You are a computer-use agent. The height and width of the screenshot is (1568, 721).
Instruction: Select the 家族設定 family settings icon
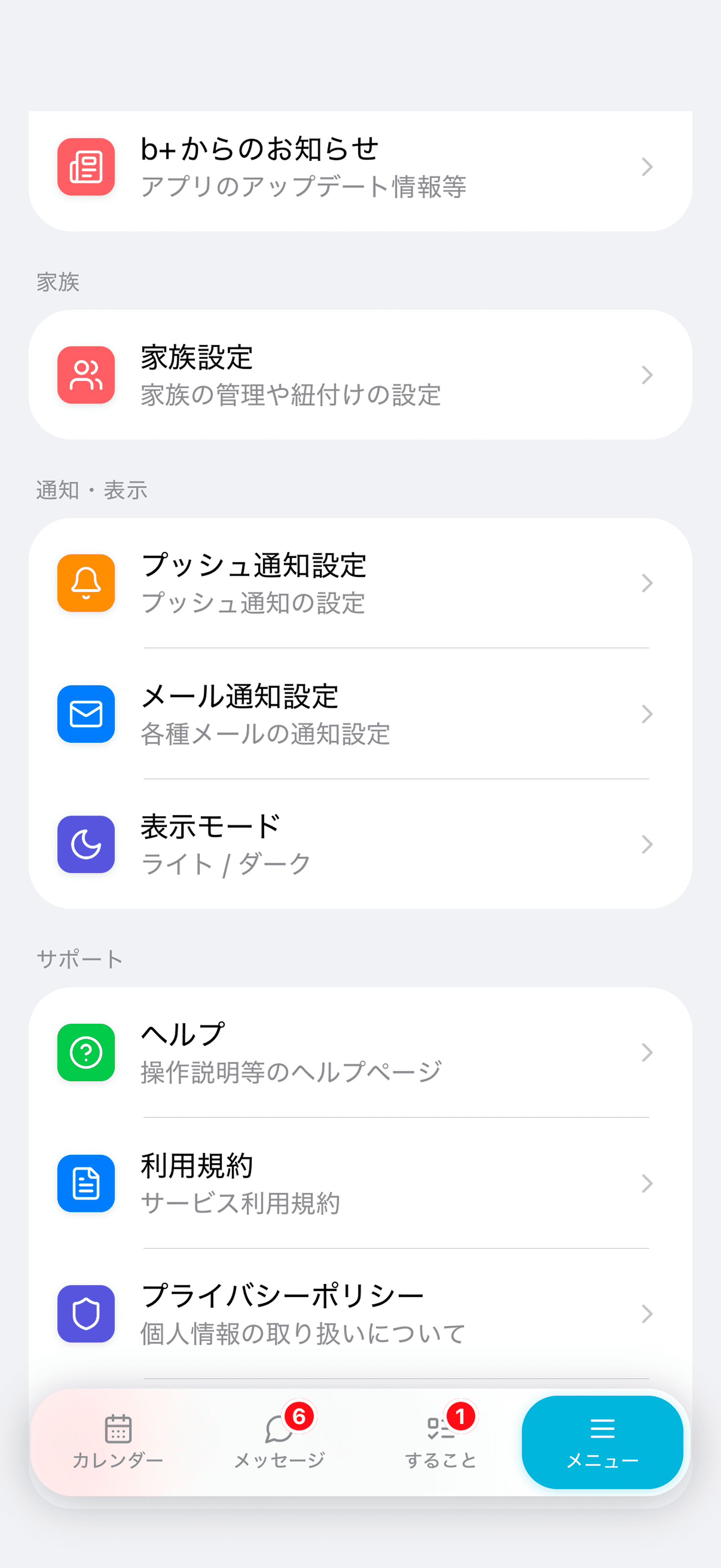(86, 374)
